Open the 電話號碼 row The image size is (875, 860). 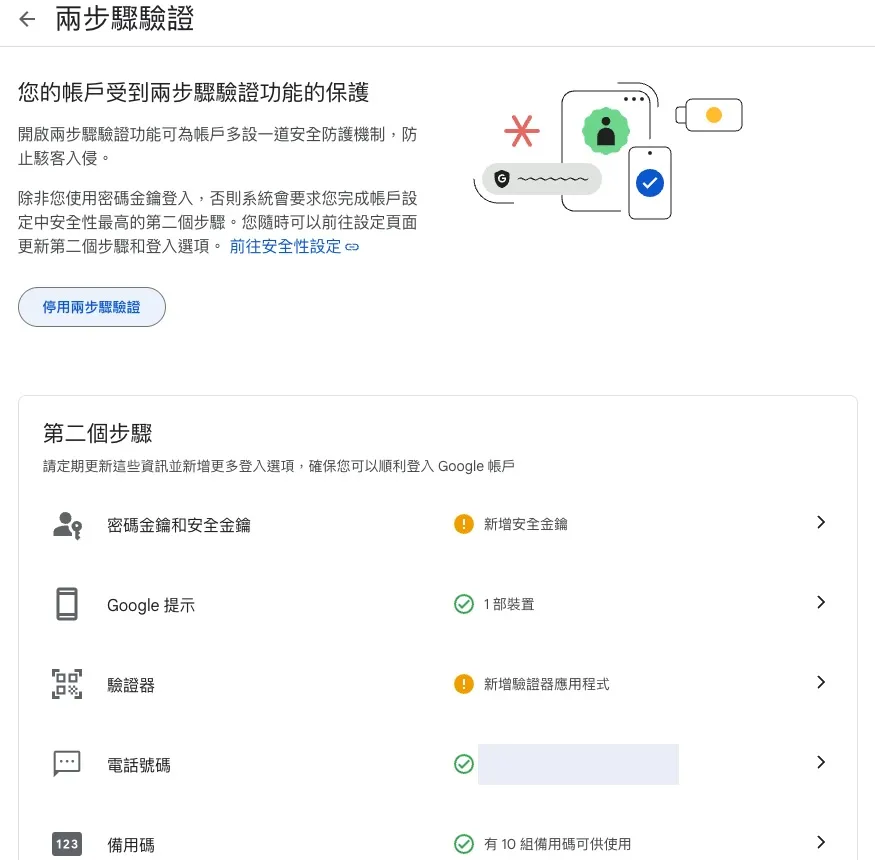[x=438, y=764]
